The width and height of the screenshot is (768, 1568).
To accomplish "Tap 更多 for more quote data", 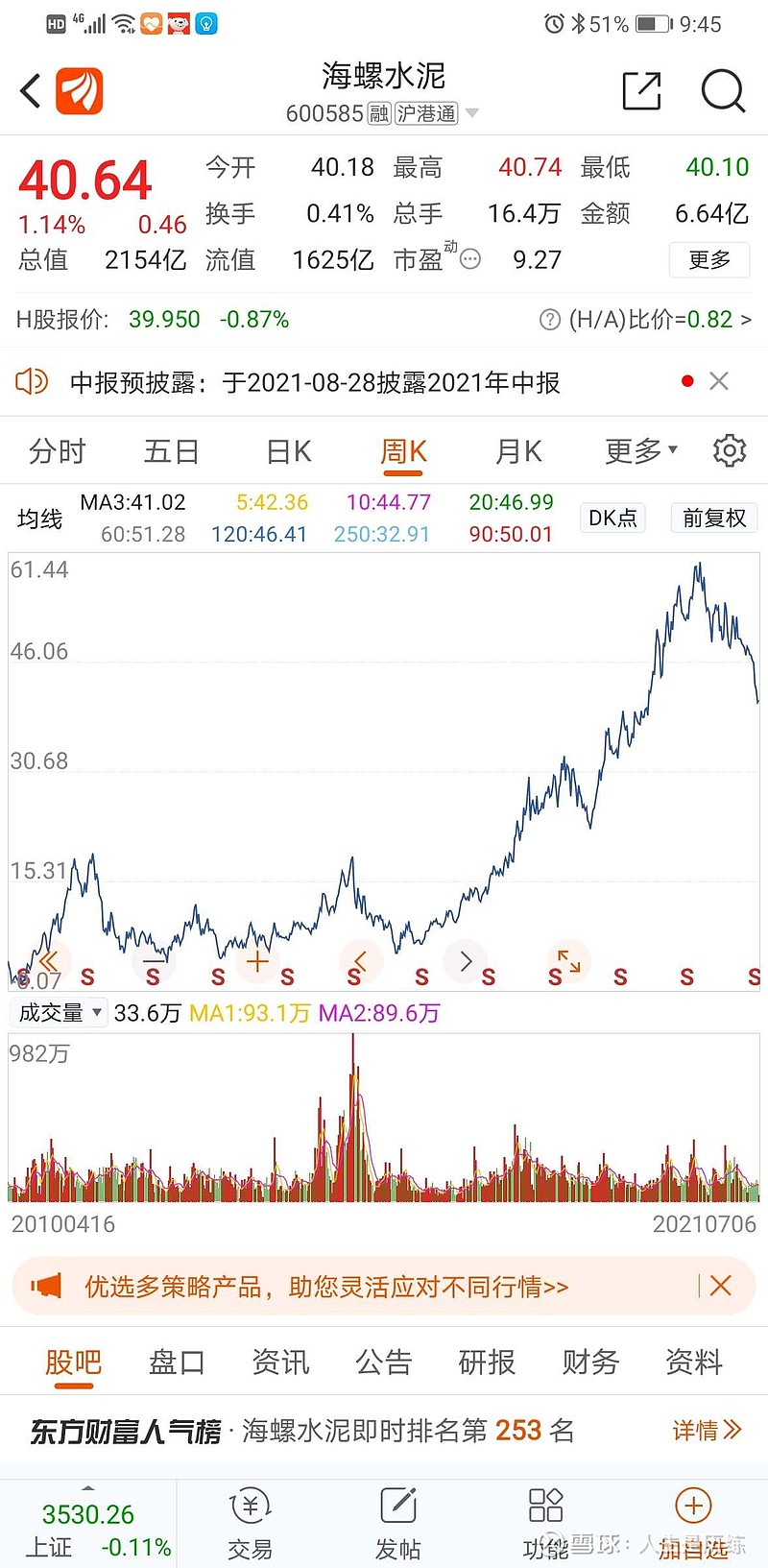I will [708, 260].
